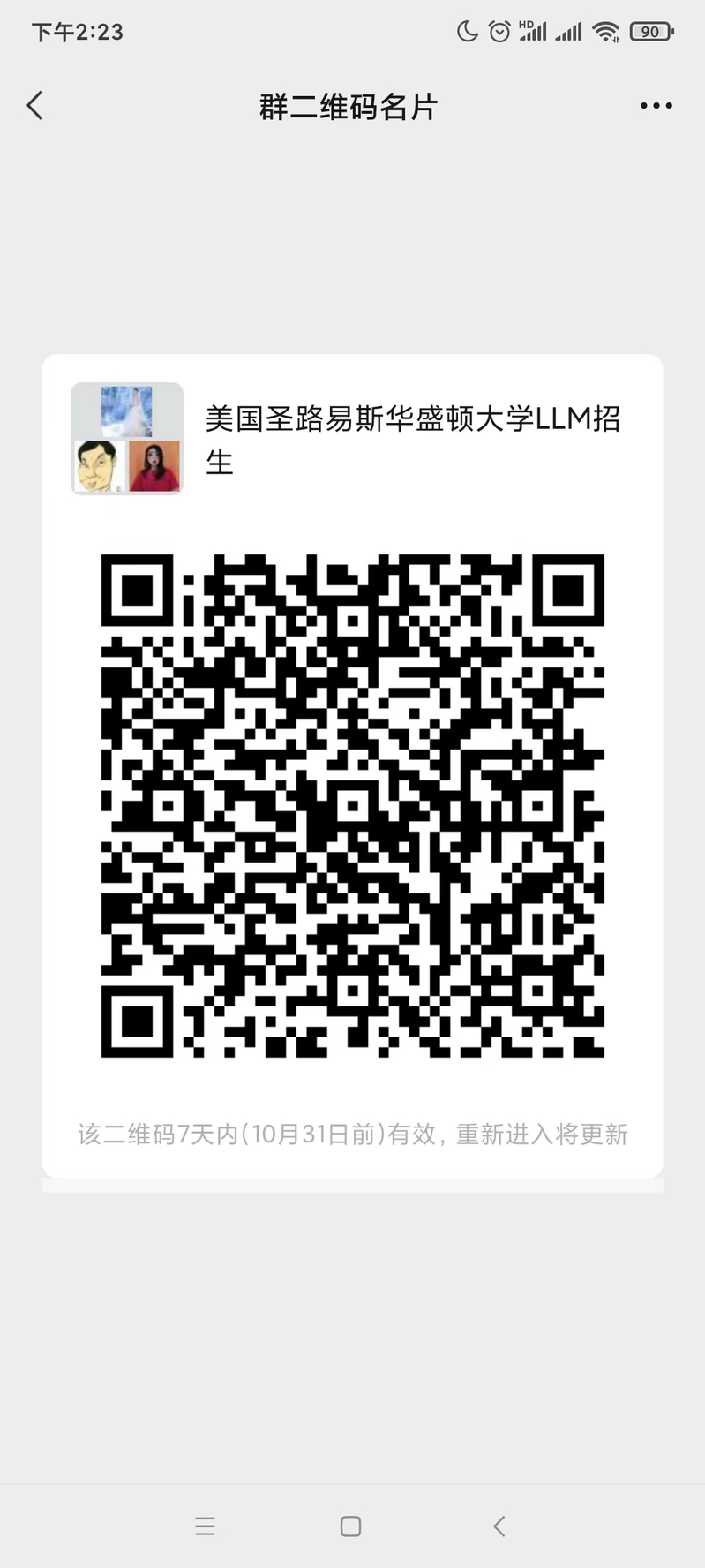
Task: Tap the system back arrow
Action: tap(499, 1526)
